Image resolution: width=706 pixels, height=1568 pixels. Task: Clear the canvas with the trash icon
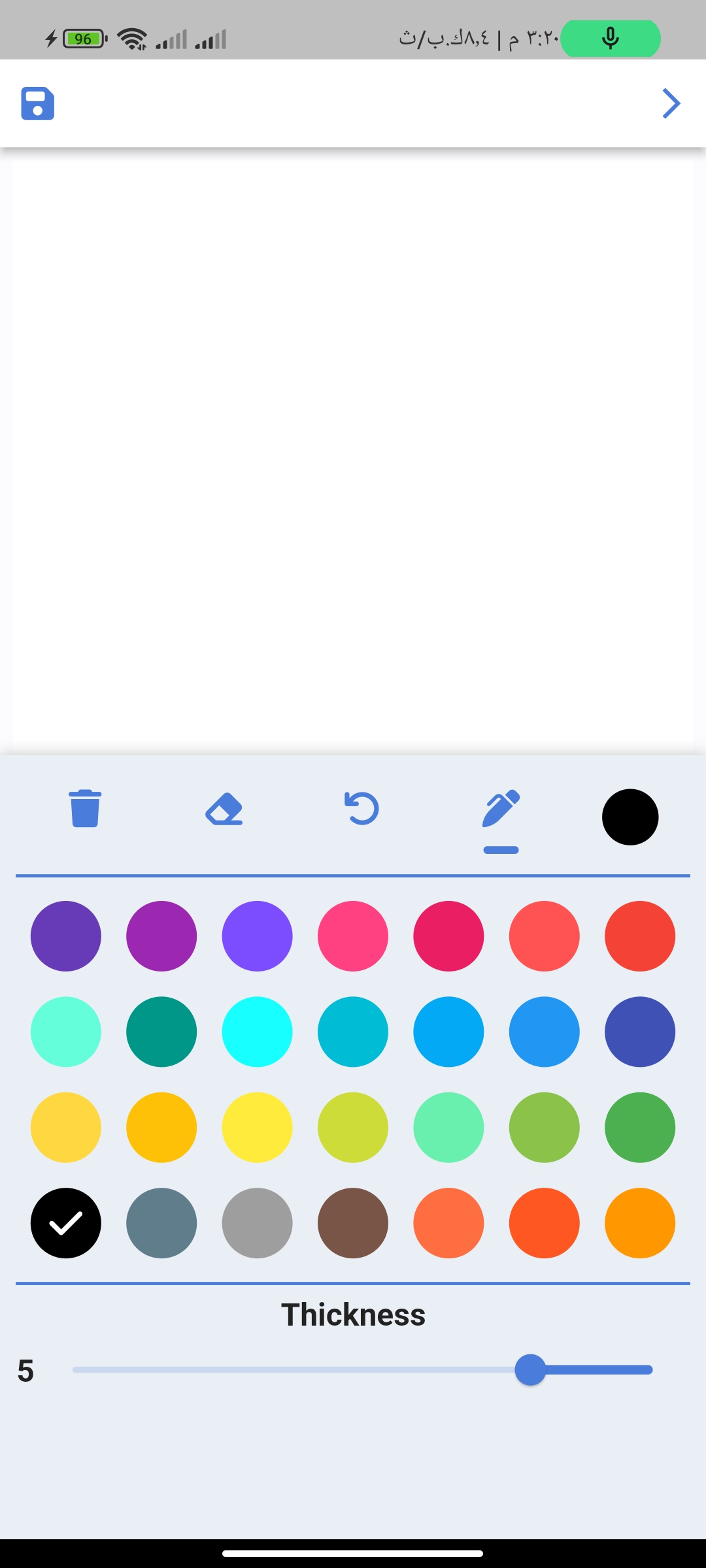85,809
